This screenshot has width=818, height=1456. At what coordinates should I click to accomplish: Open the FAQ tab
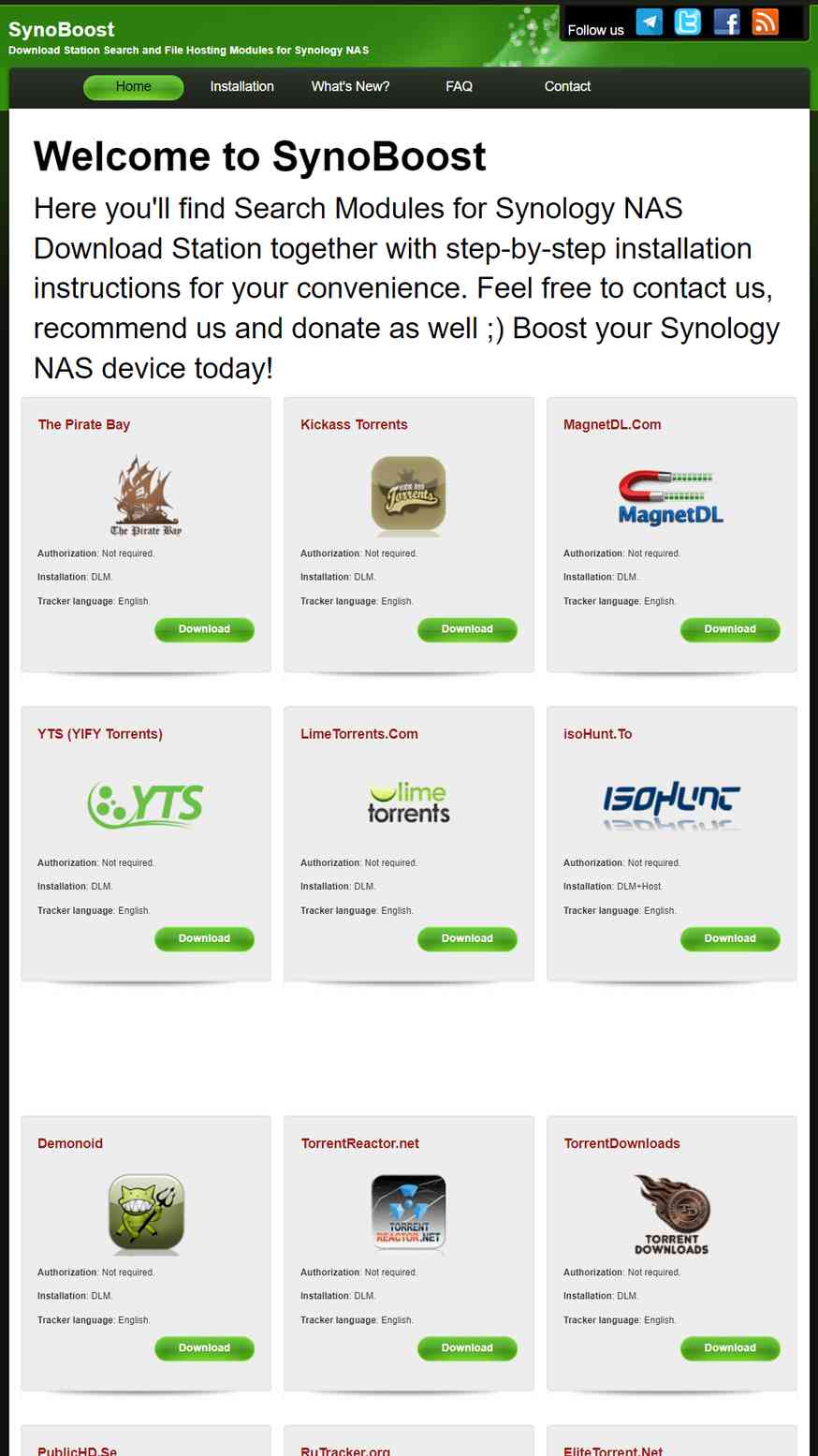click(x=459, y=87)
